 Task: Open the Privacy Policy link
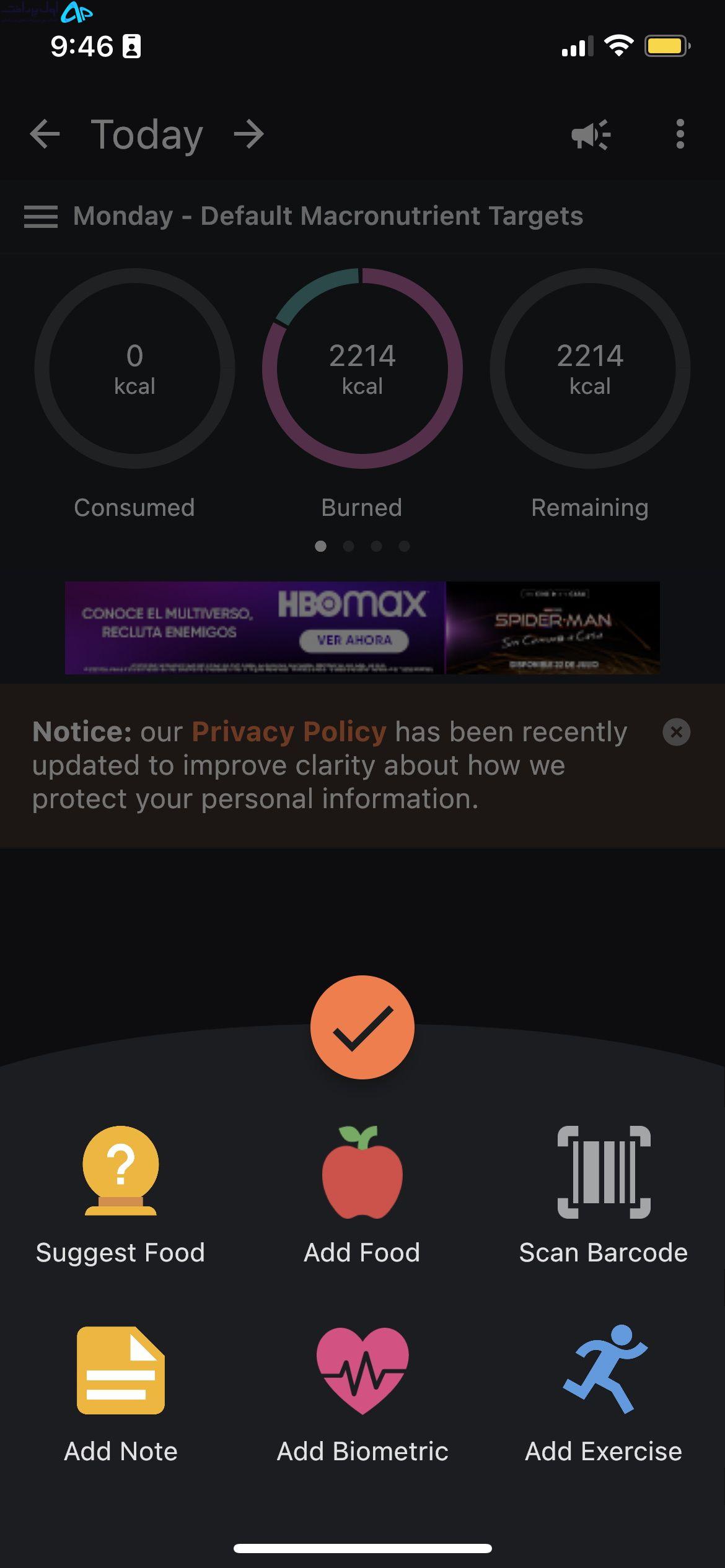click(x=289, y=731)
